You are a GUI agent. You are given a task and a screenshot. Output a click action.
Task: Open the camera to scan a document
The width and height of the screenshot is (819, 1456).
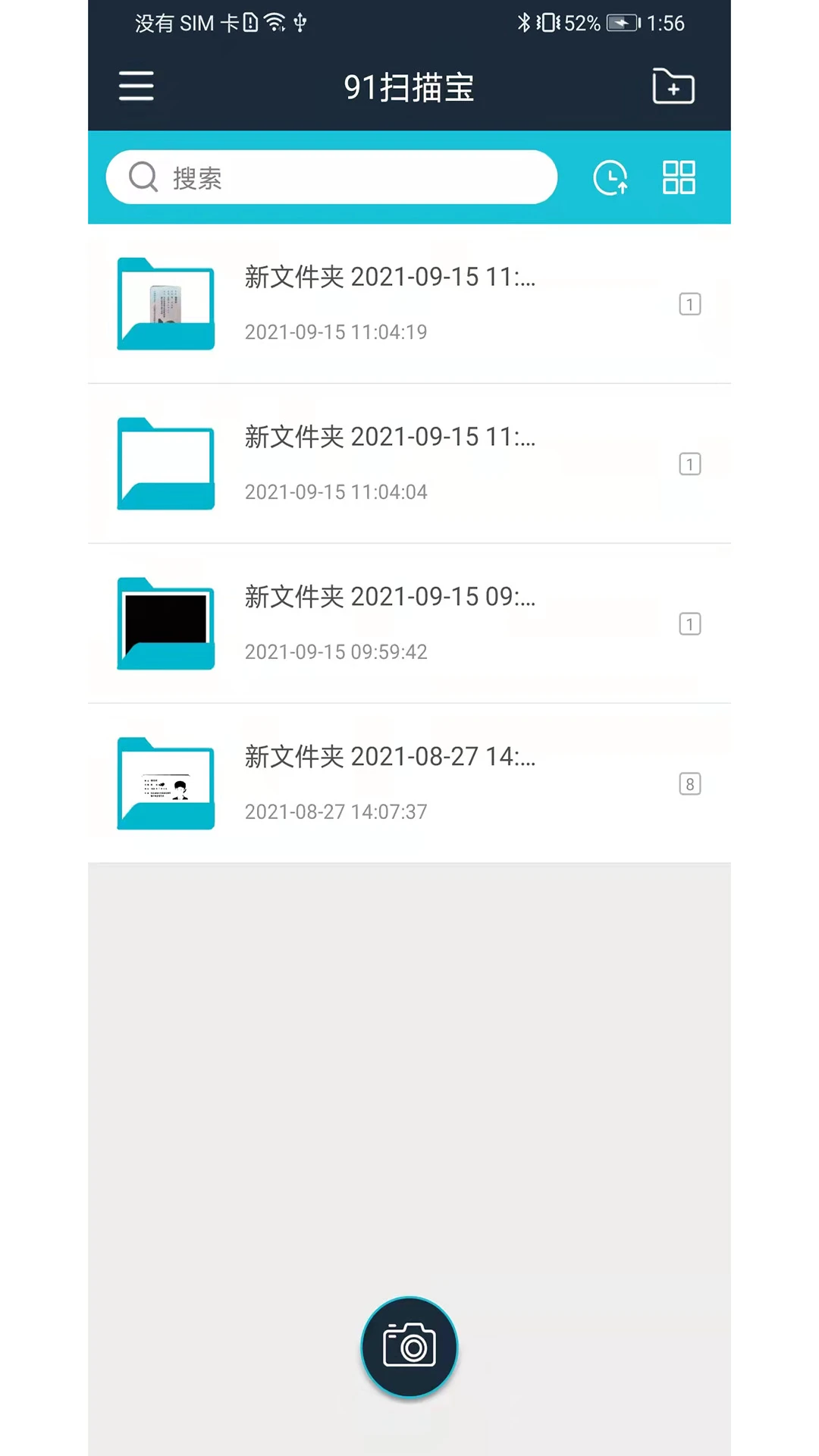[409, 1346]
